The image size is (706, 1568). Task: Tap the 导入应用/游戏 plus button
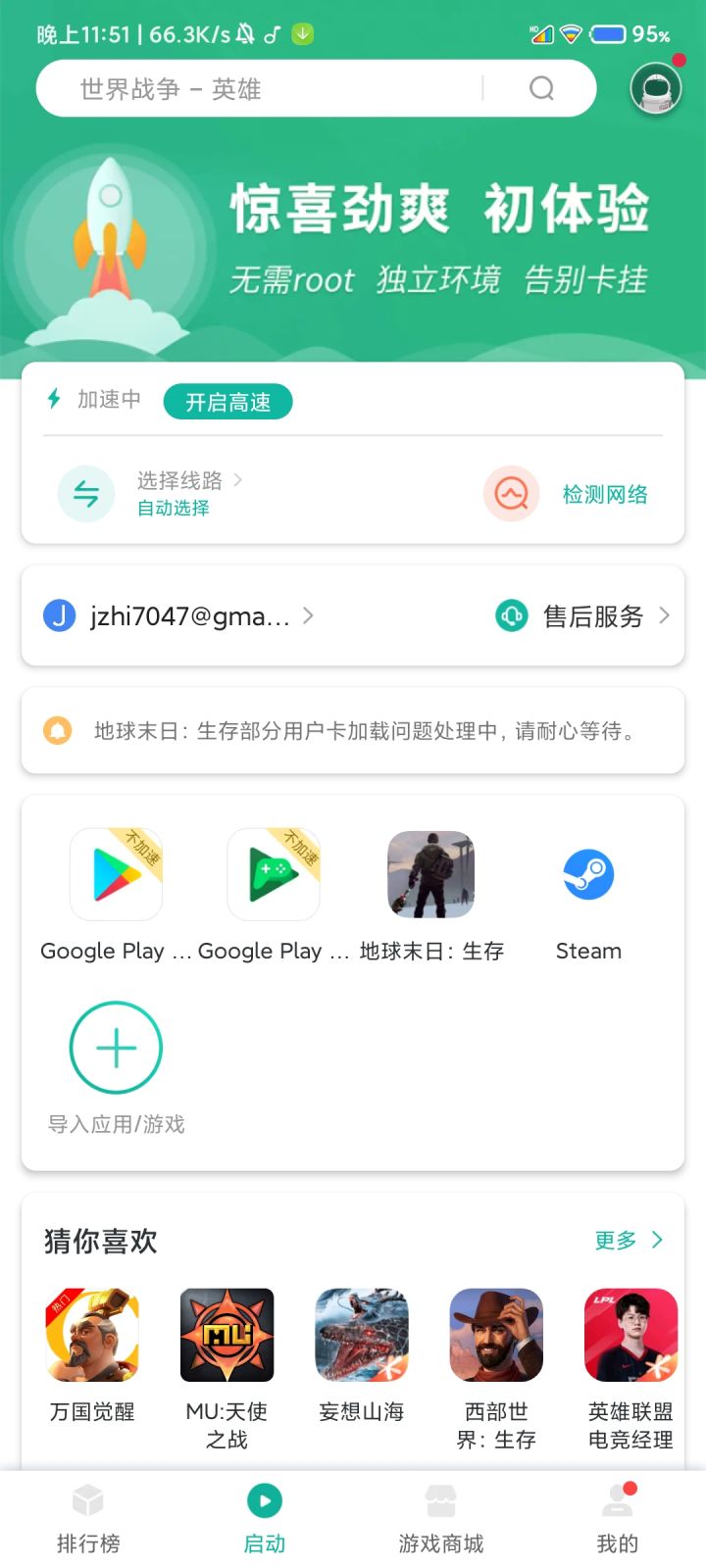116,1046
